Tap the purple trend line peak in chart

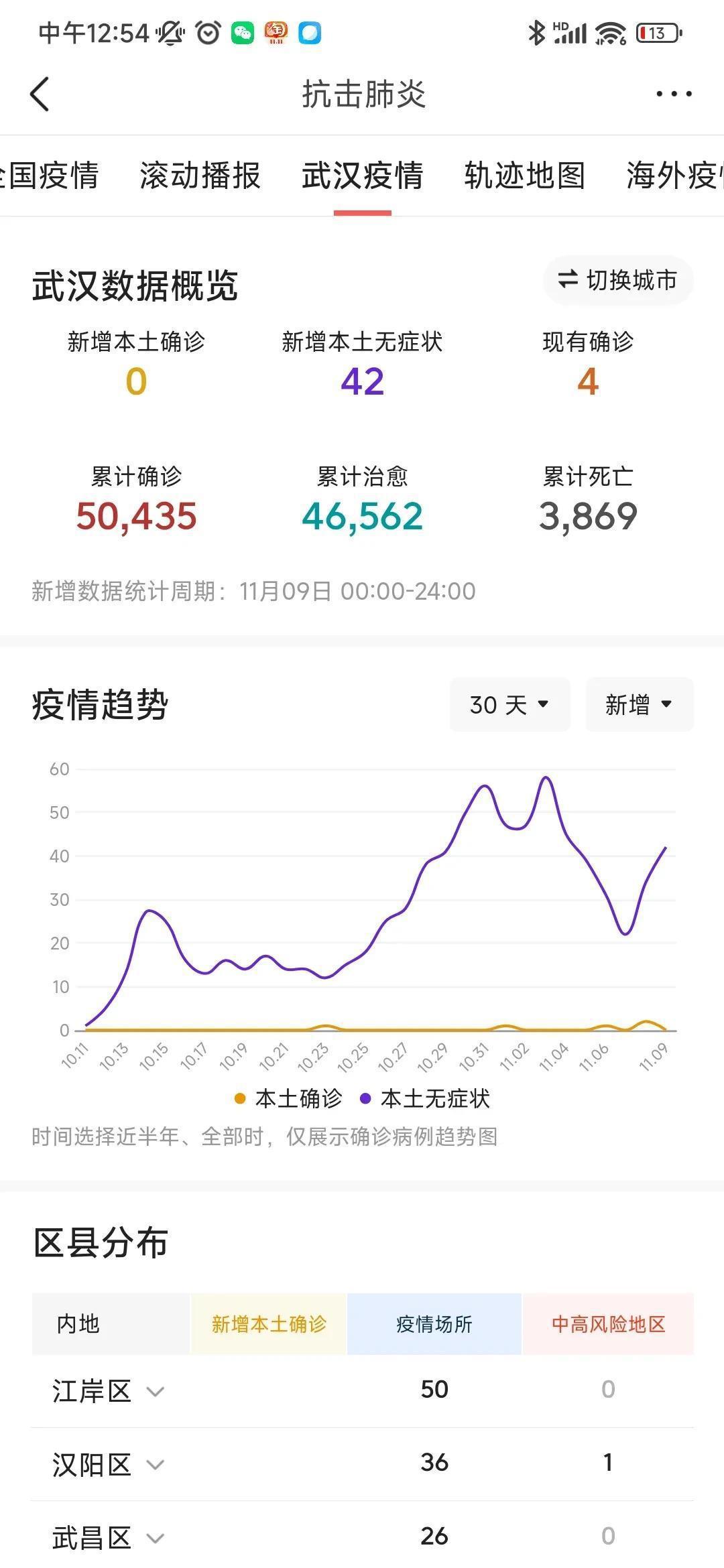547,777
